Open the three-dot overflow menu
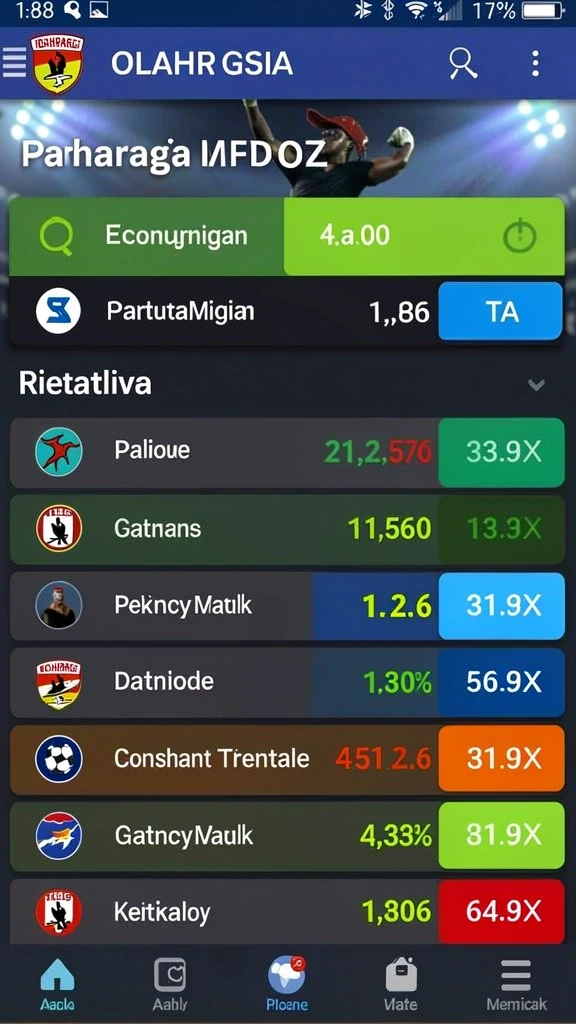This screenshot has height=1024, width=576. click(536, 63)
